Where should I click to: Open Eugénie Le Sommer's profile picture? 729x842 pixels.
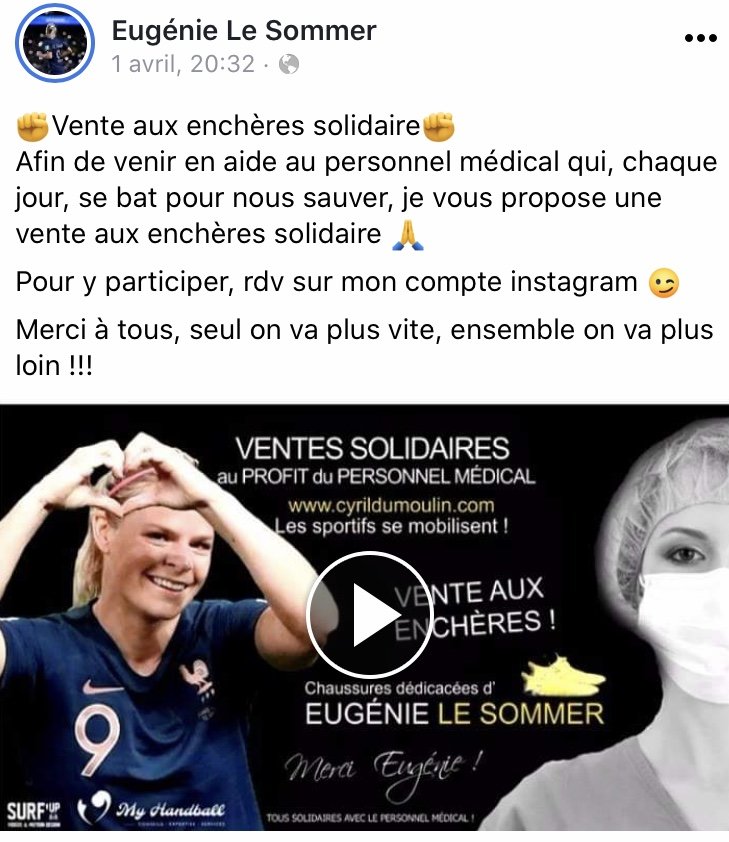53,46
